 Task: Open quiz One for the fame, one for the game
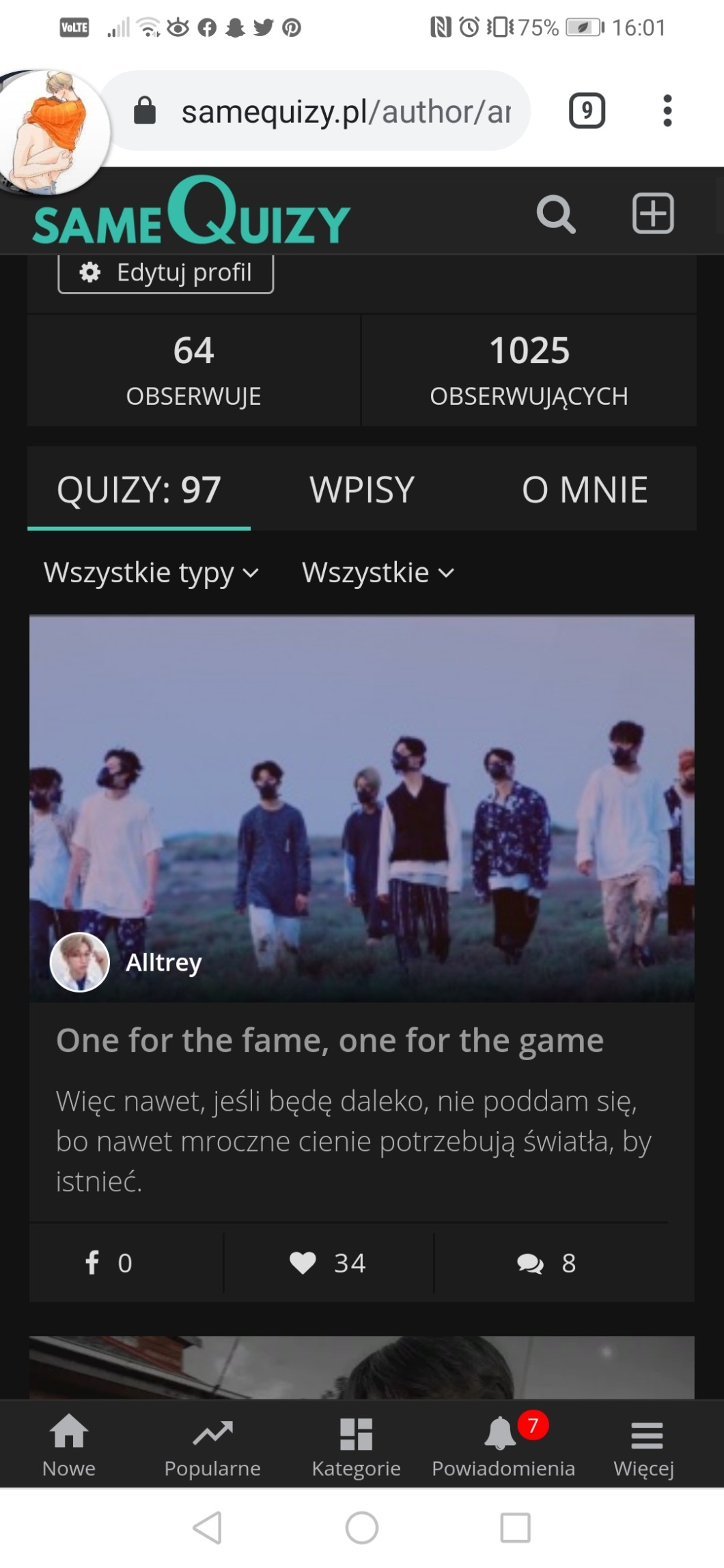(330, 1040)
